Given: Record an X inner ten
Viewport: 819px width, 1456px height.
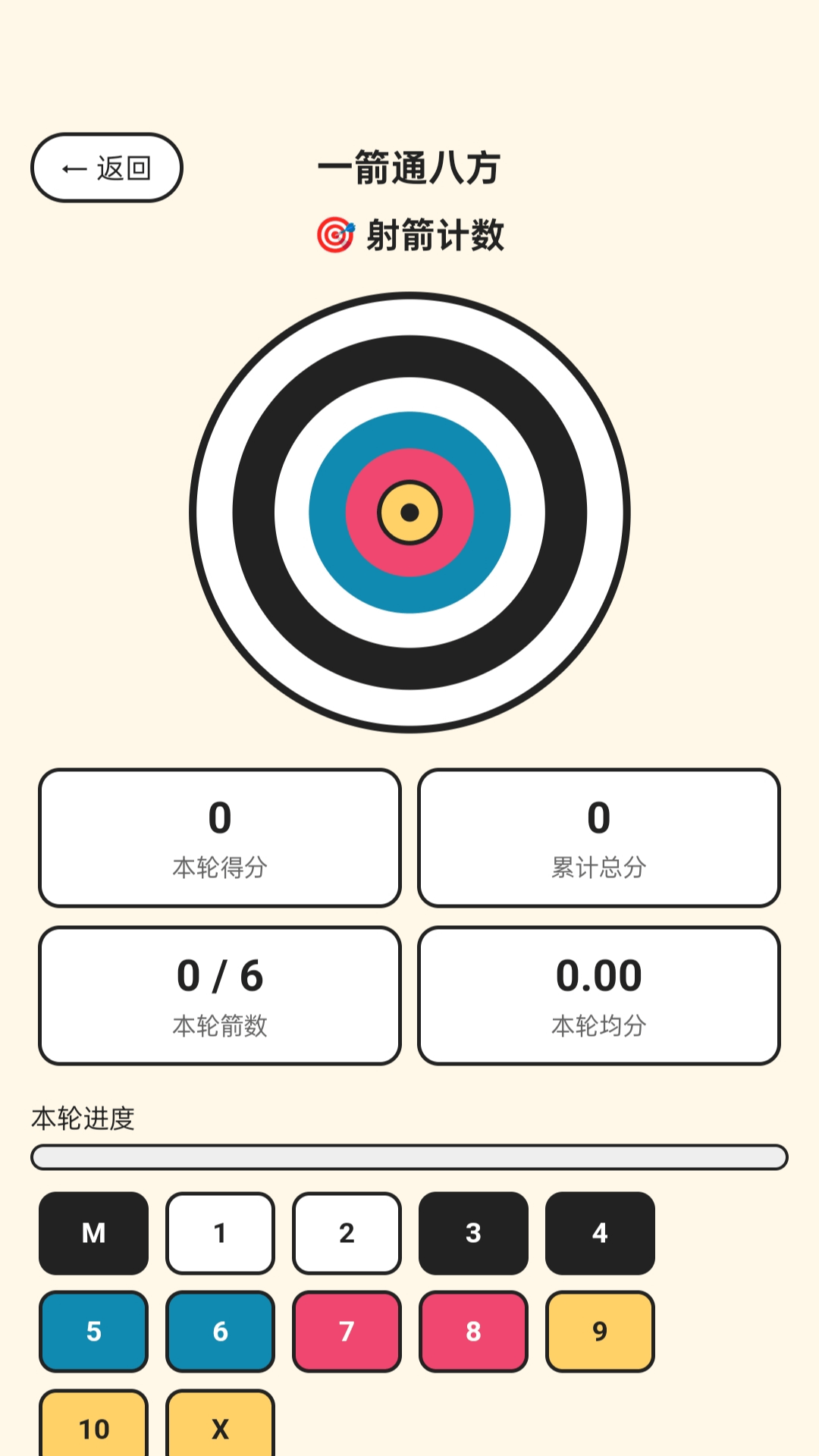Looking at the screenshot, I should [x=220, y=1424].
